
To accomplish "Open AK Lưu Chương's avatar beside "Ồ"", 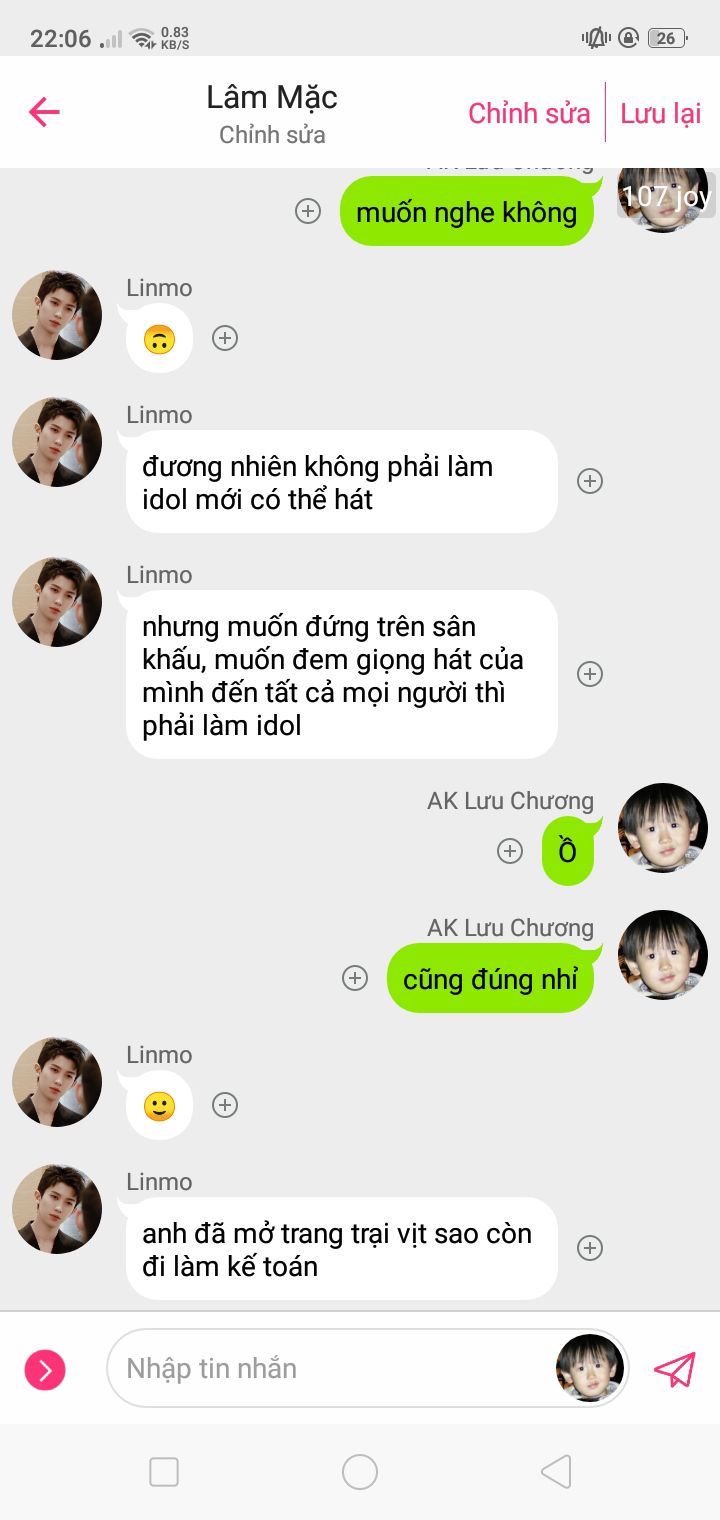I will 662,828.
